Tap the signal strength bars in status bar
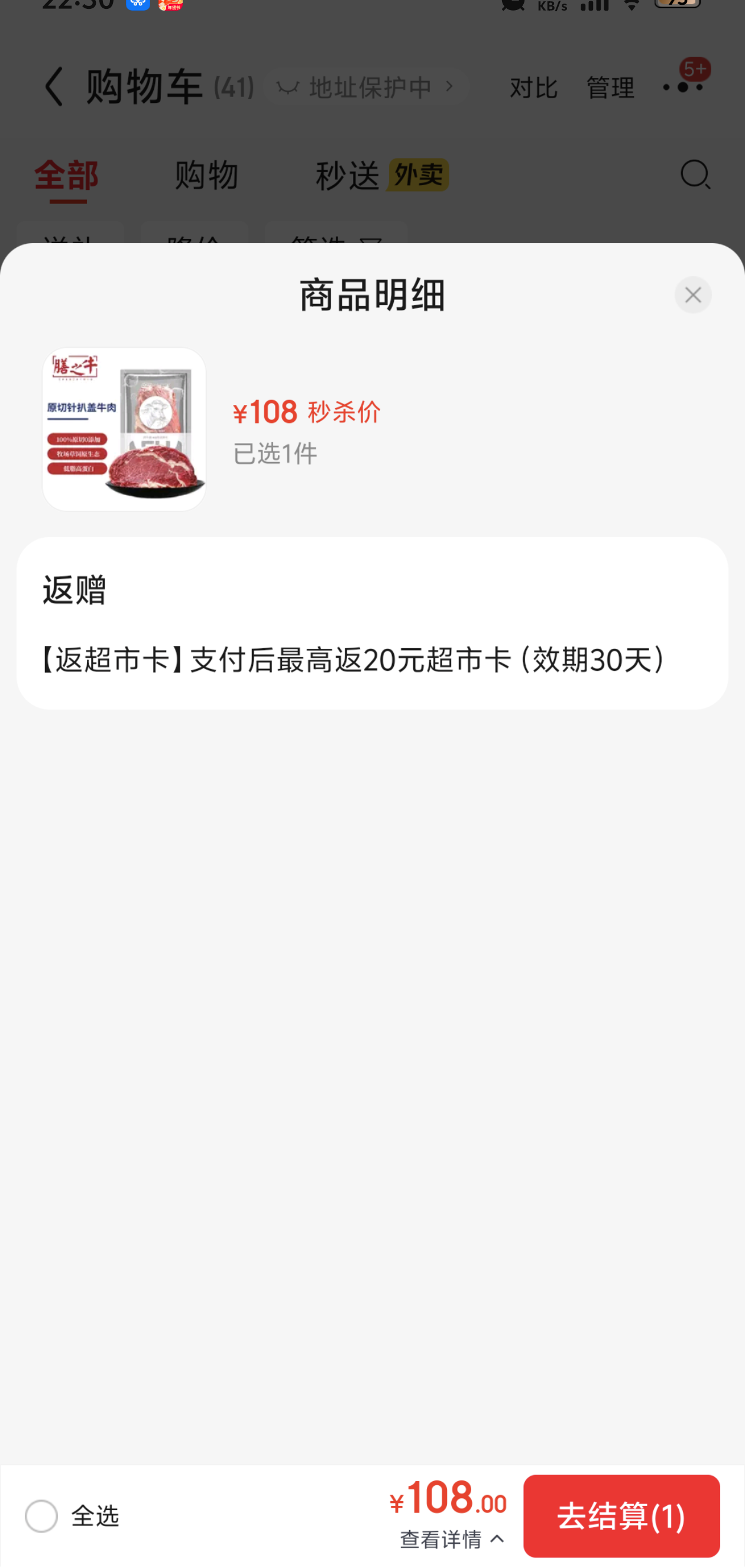The image size is (745, 1568). pyautogui.click(x=595, y=5)
